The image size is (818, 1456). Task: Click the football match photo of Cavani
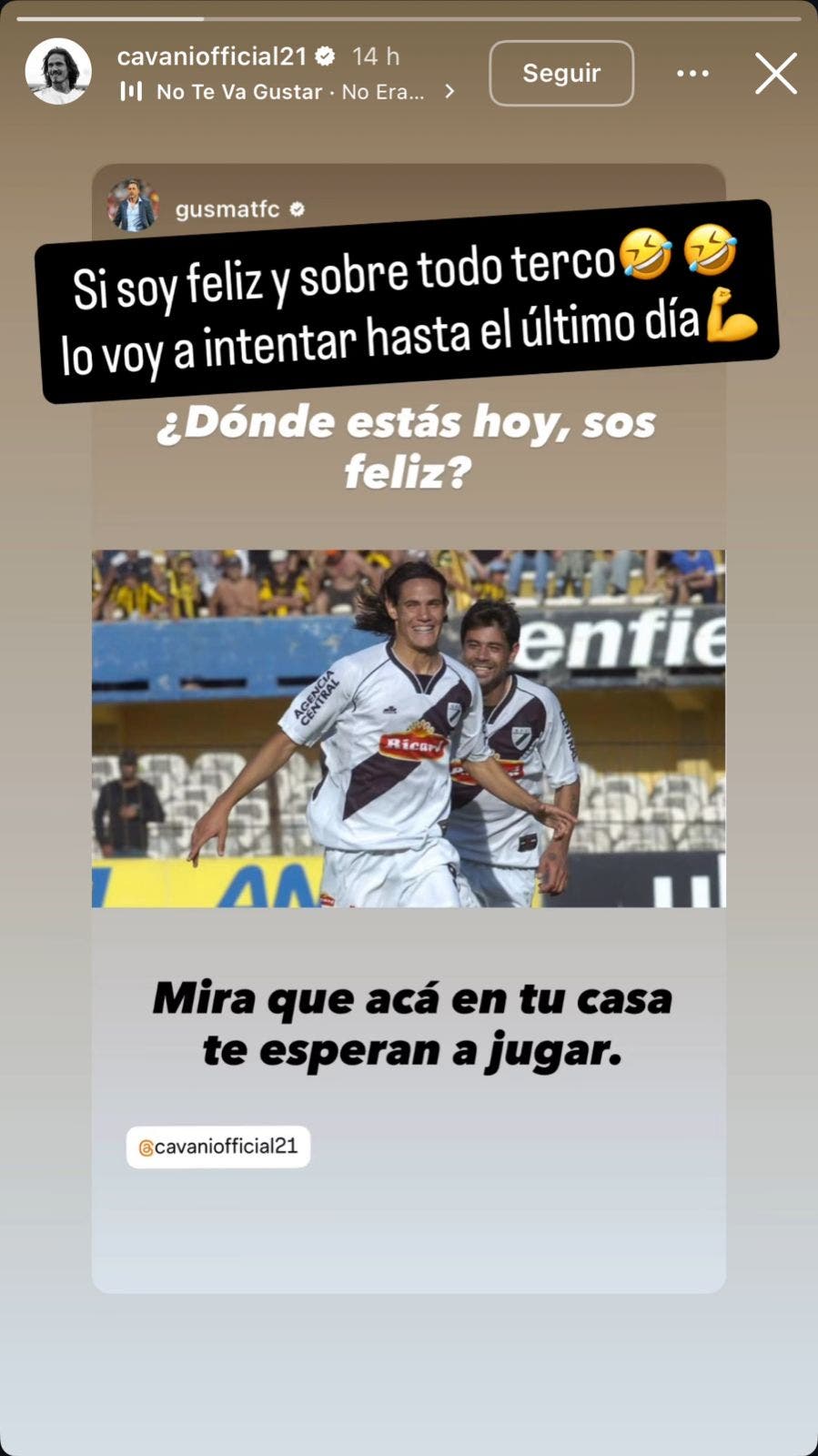click(x=408, y=728)
